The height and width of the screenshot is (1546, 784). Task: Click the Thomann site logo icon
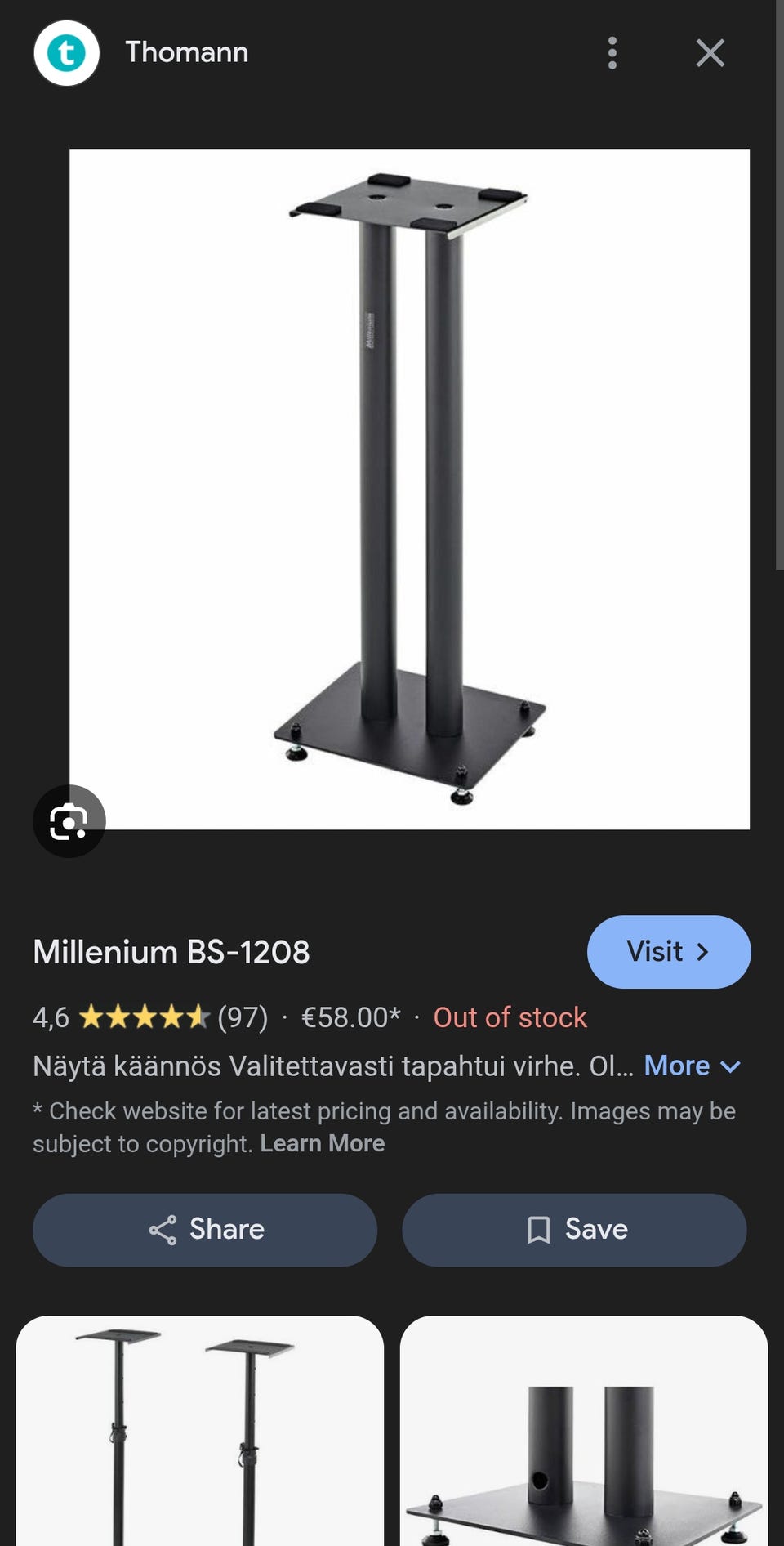66,53
